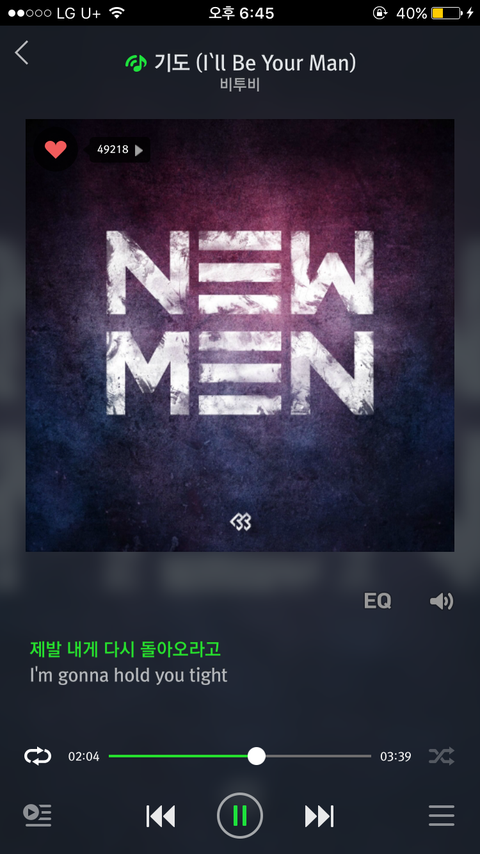The image size is (480, 854).
Task: Unlike the song with the heart icon
Action: point(56,149)
